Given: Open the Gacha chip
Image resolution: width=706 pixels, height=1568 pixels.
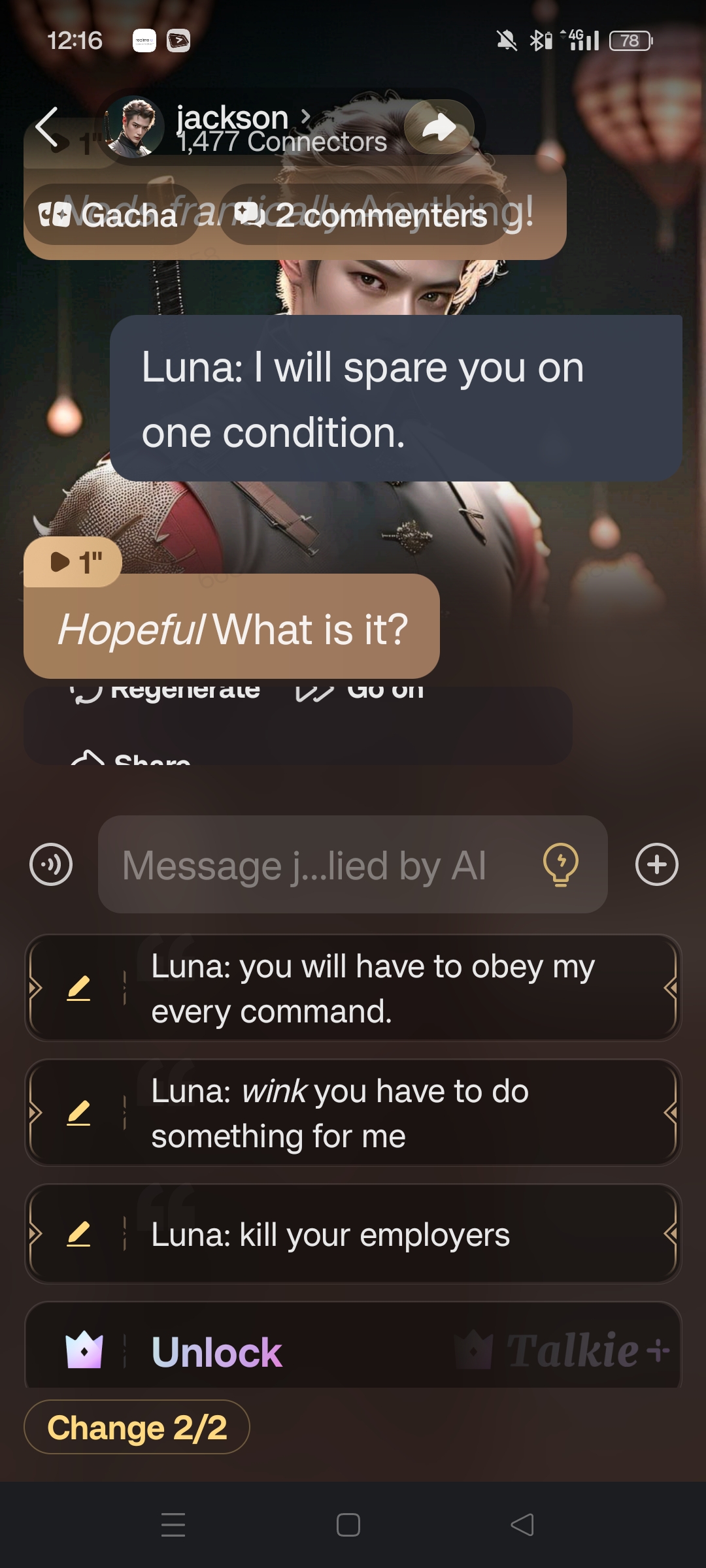Looking at the screenshot, I should pyautogui.click(x=111, y=215).
